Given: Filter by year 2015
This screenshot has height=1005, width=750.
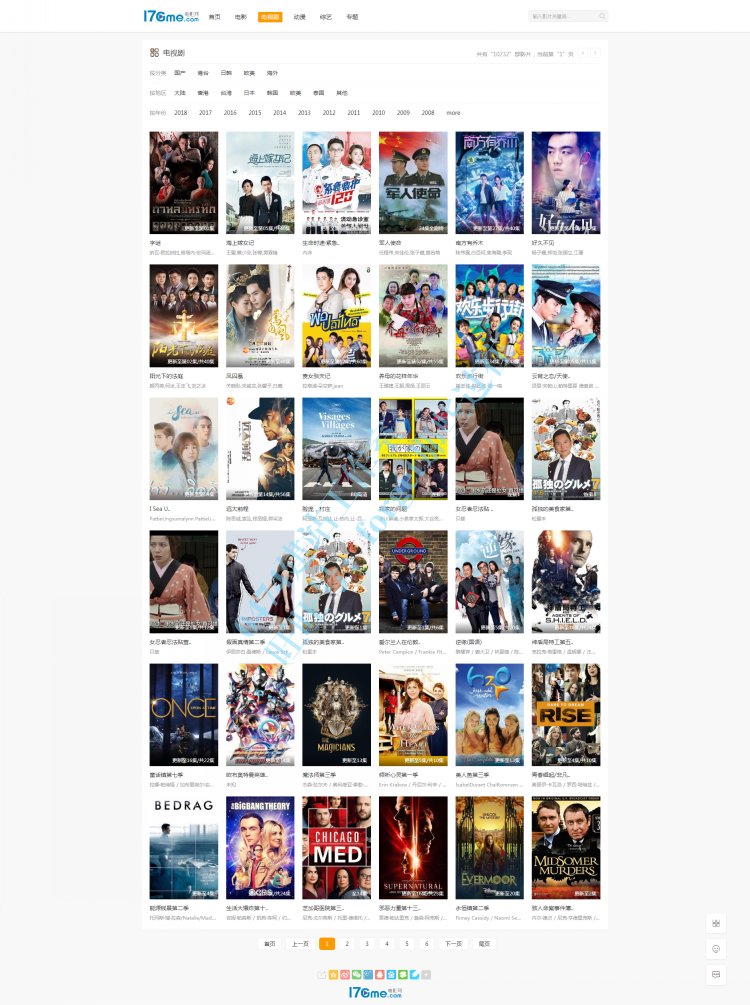Looking at the screenshot, I should tap(255, 113).
